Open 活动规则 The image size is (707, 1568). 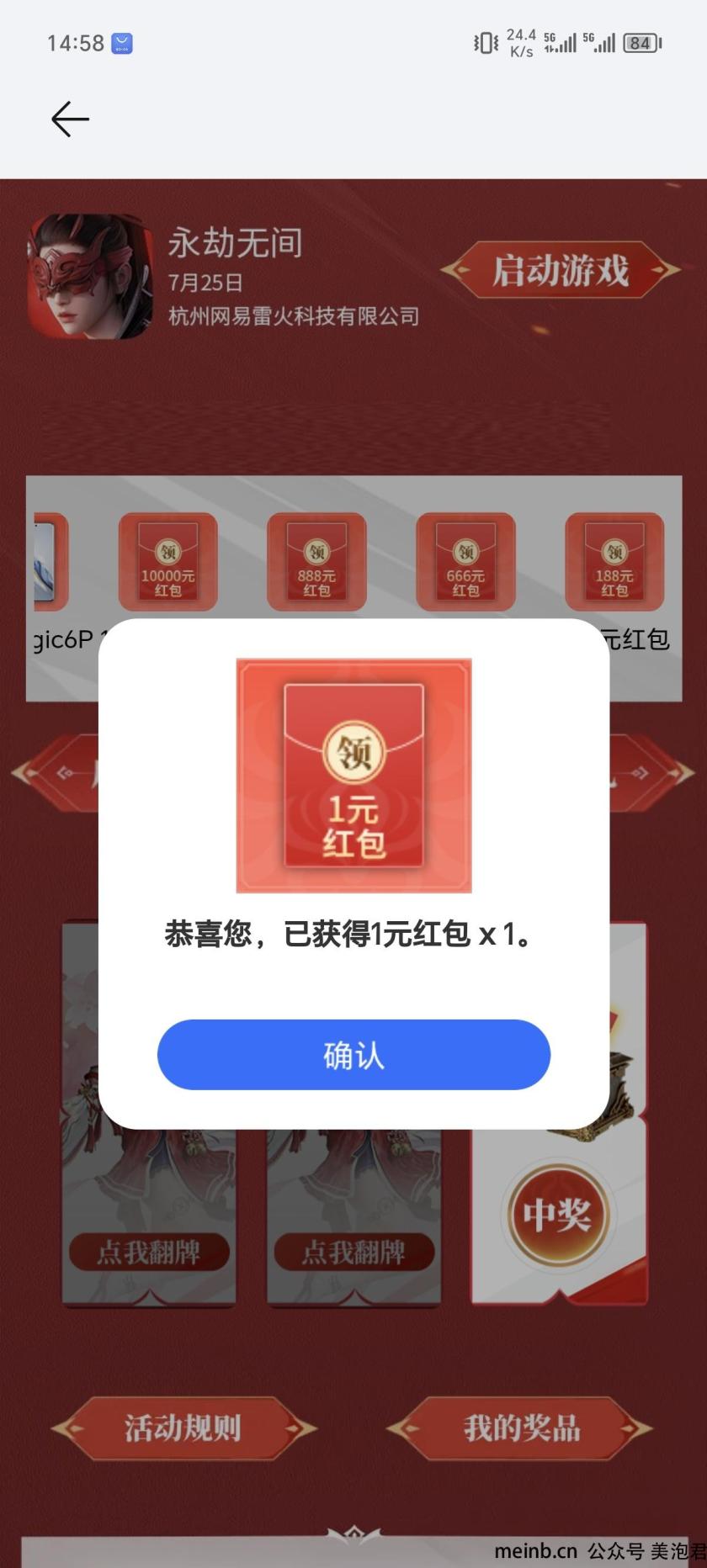[x=183, y=1428]
